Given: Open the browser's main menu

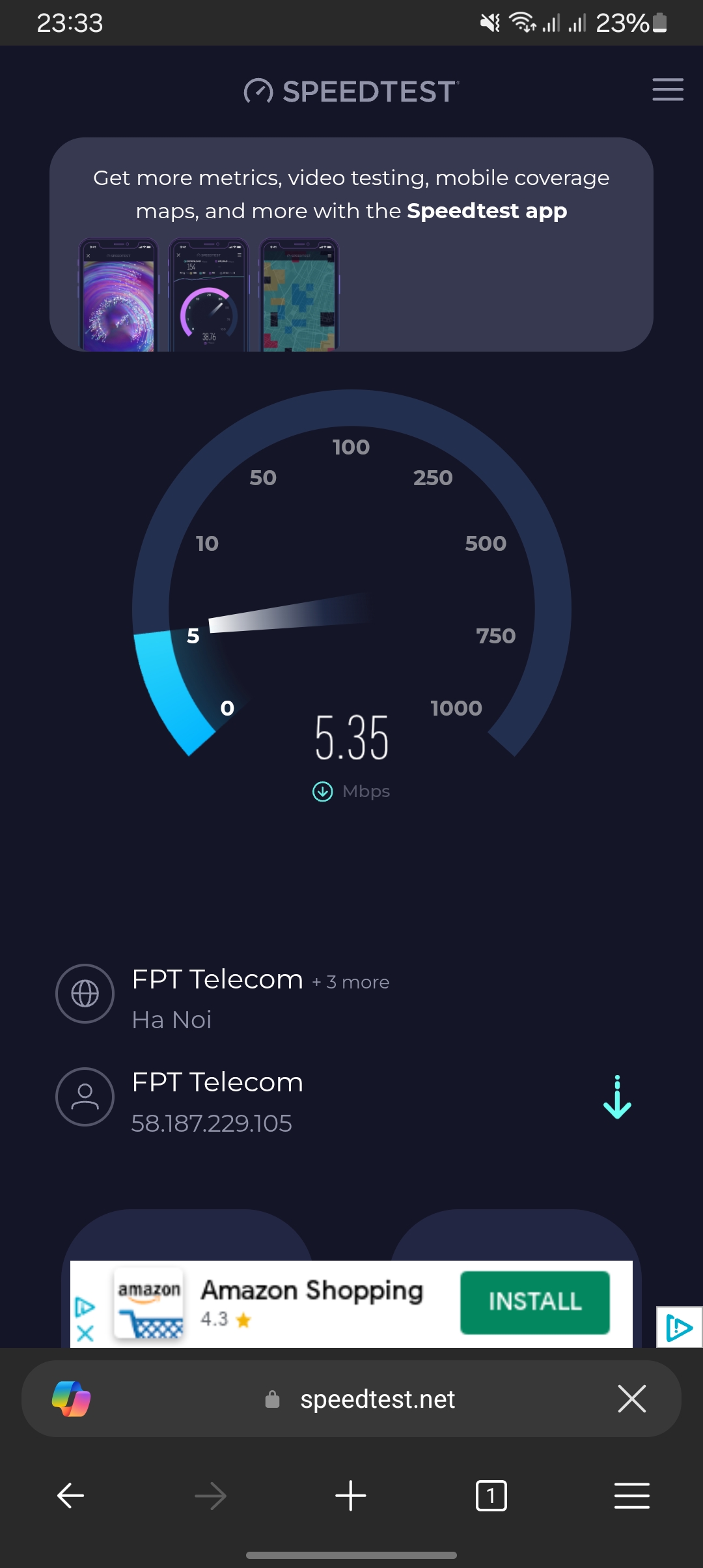Looking at the screenshot, I should coord(631,1496).
